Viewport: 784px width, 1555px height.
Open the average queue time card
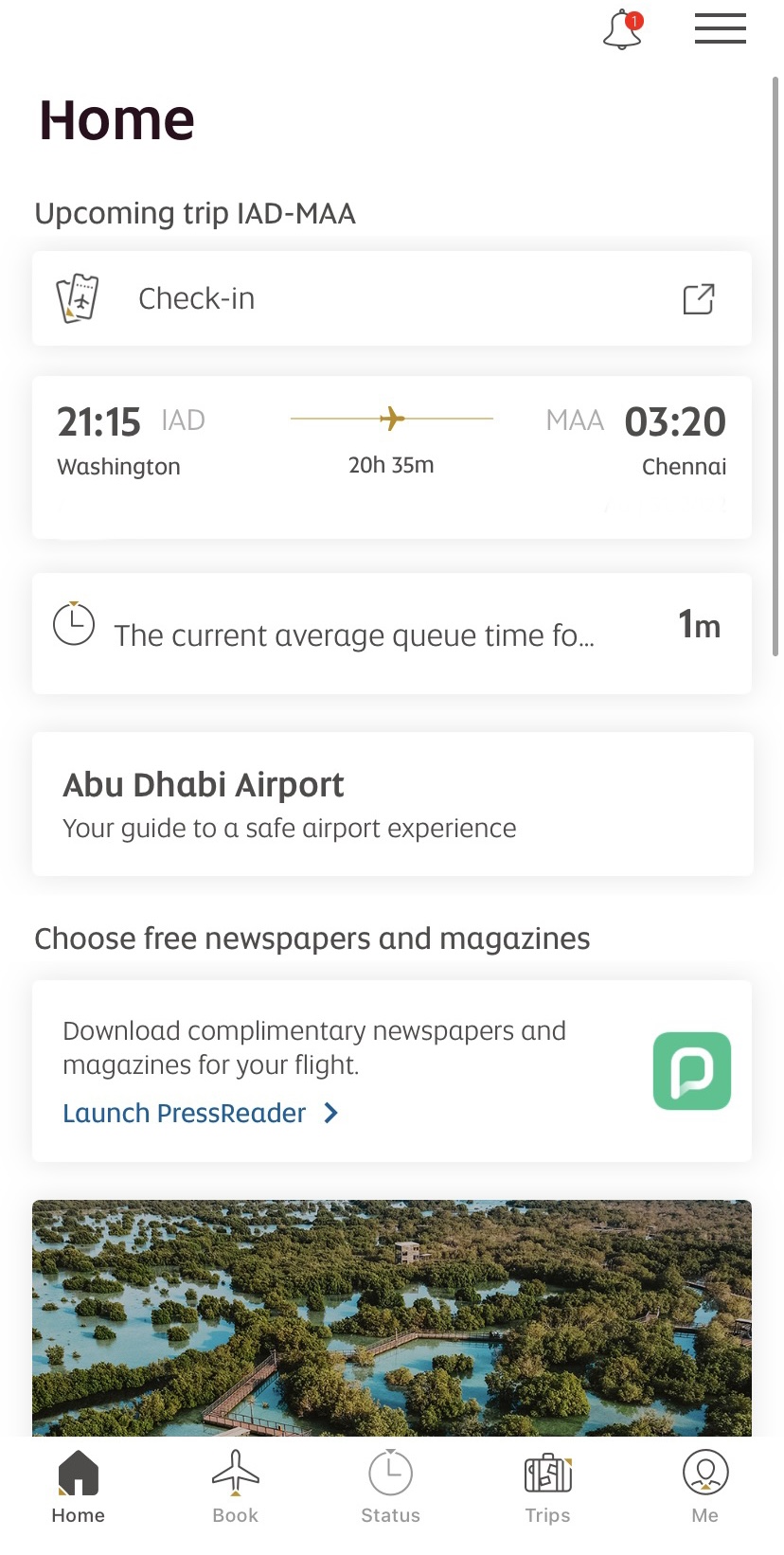pos(392,634)
